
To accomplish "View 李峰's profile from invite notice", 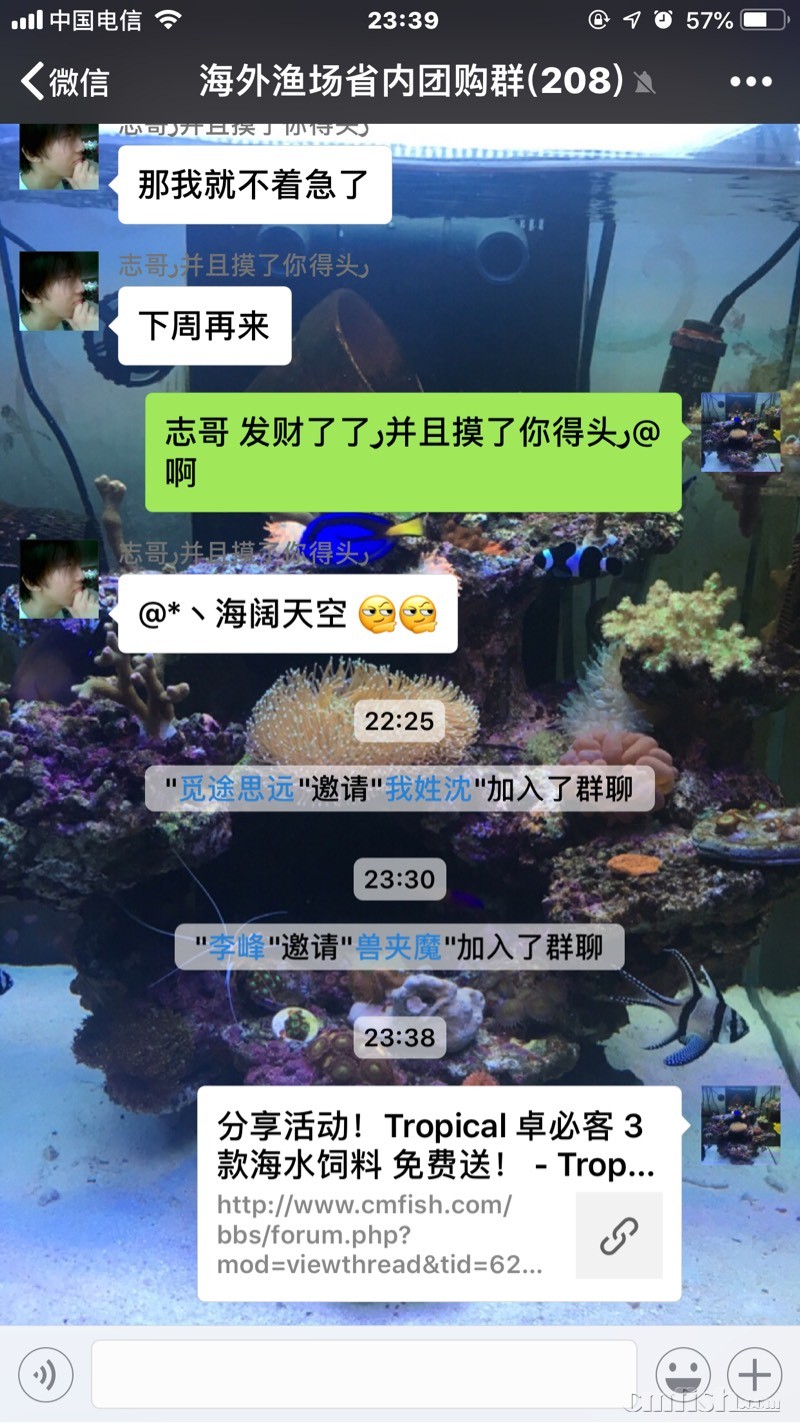I will [x=237, y=947].
